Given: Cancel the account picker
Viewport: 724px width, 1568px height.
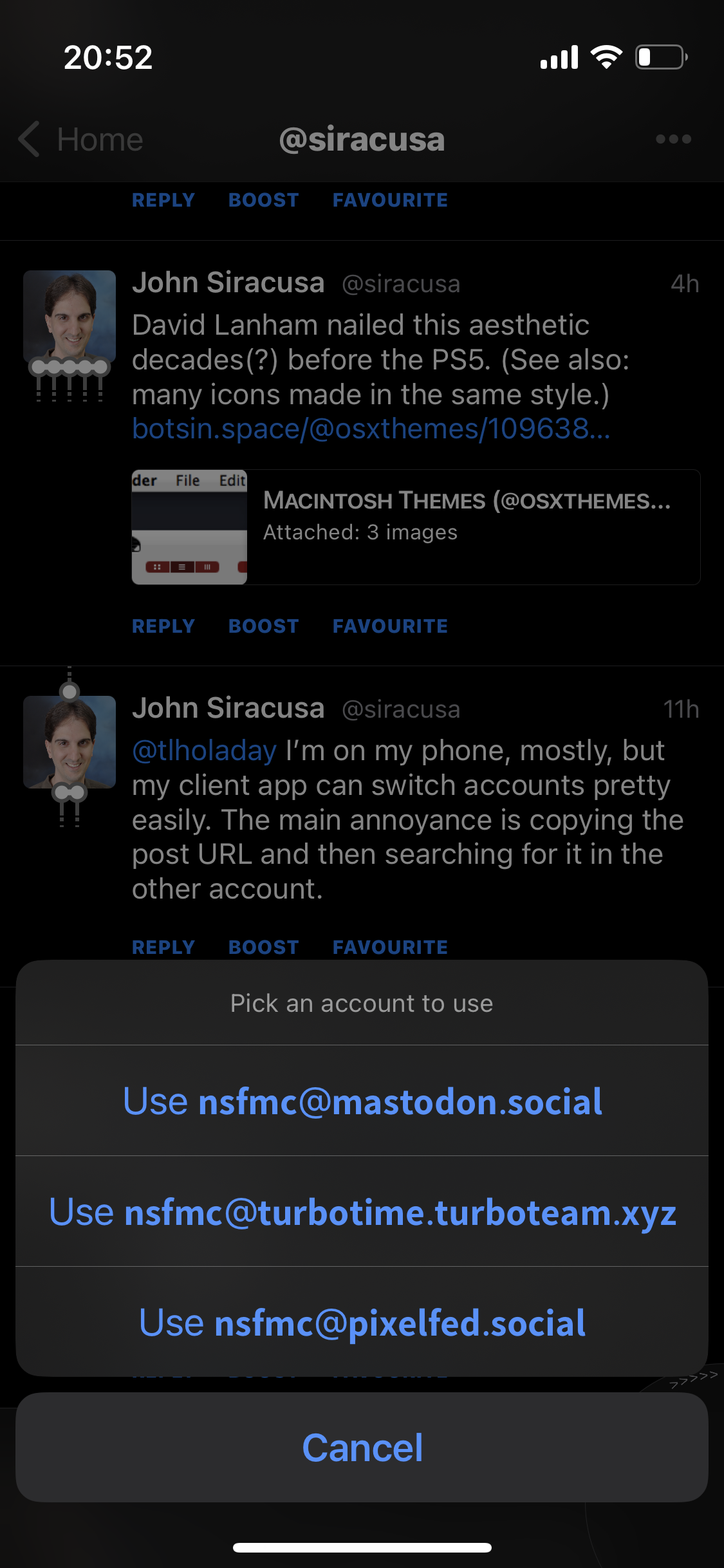Looking at the screenshot, I should [362, 1448].
